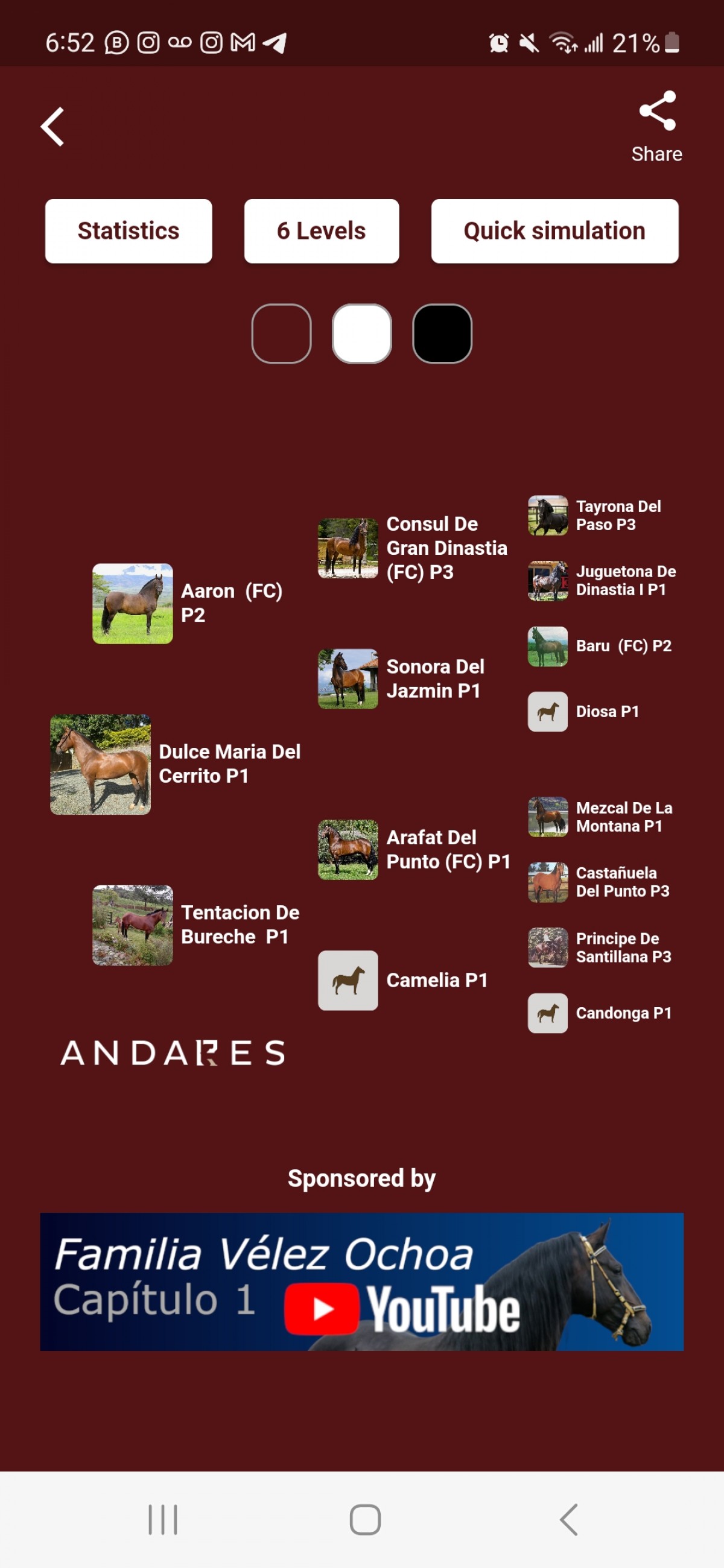
Task: Share this pedigree
Action: 656,126
